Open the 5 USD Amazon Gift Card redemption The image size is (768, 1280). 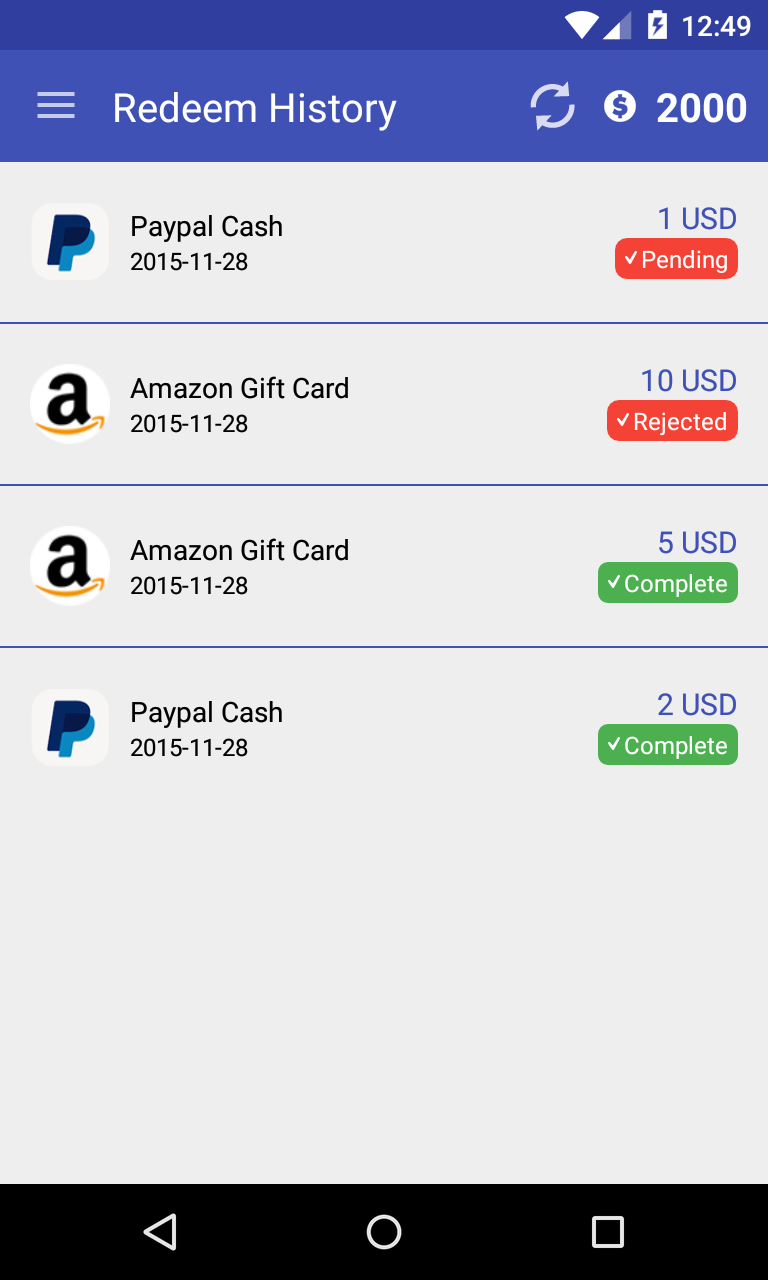click(384, 566)
